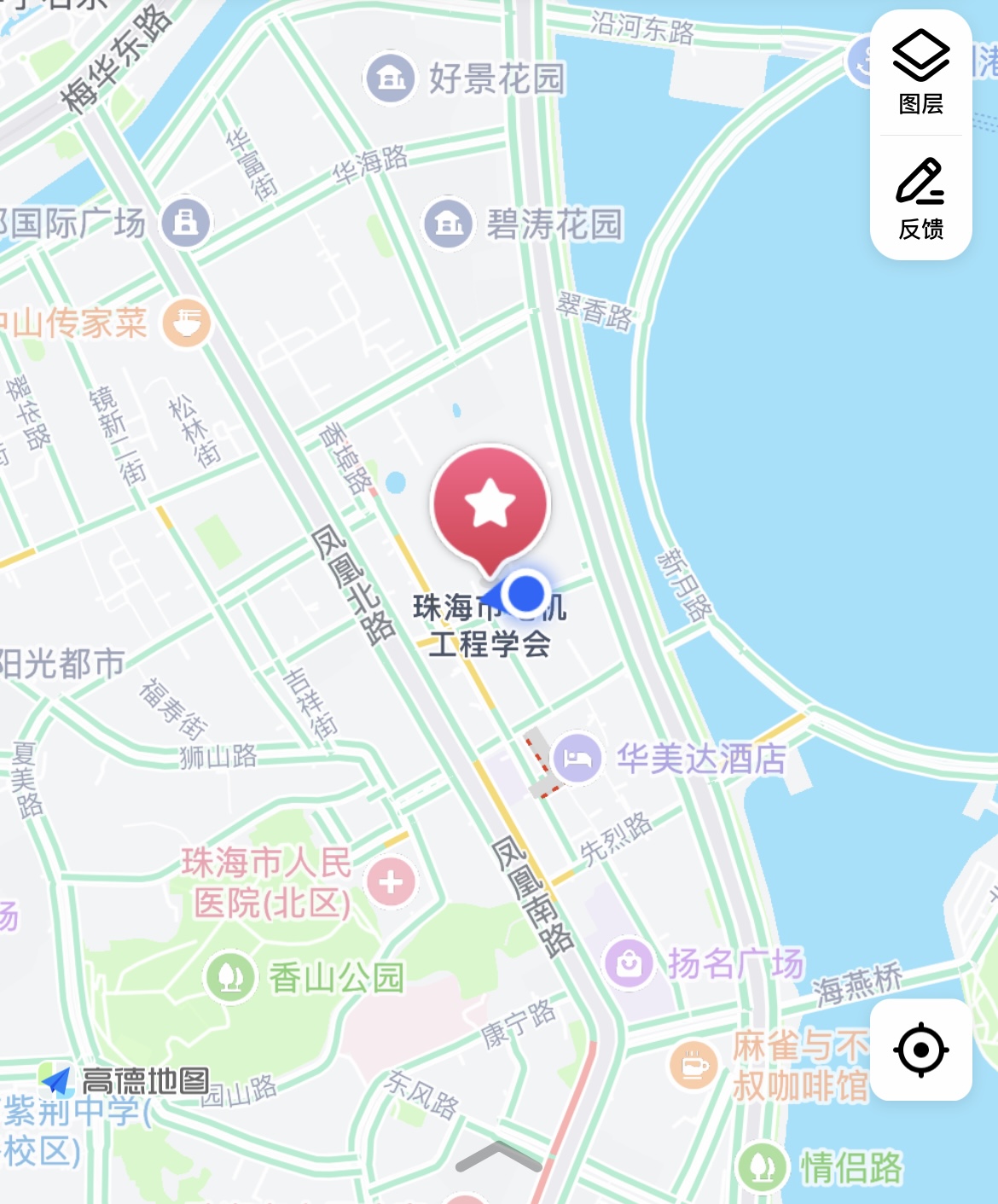
Task: Tap the 情侣路 park marker
Action: pos(762,1166)
